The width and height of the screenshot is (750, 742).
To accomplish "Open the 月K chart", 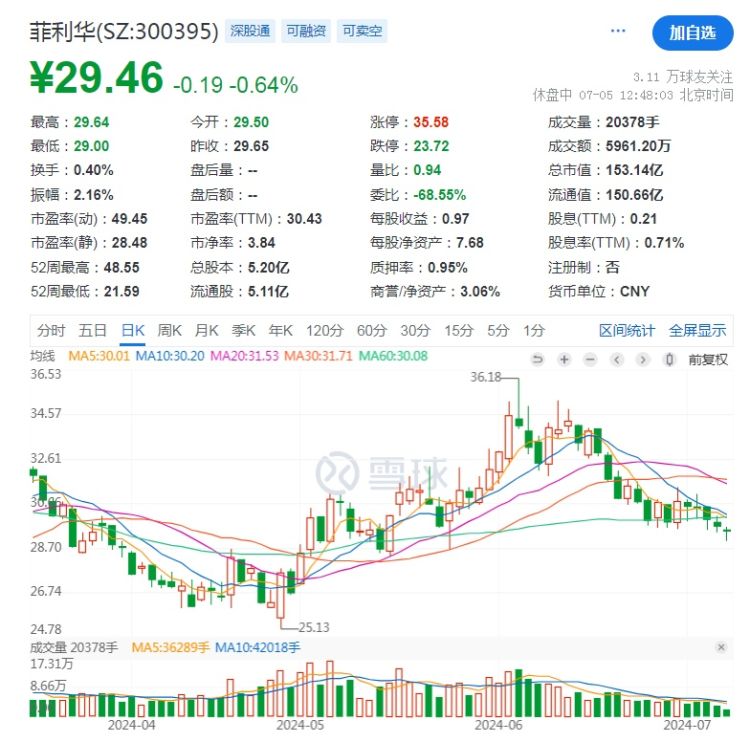I will click(206, 331).
